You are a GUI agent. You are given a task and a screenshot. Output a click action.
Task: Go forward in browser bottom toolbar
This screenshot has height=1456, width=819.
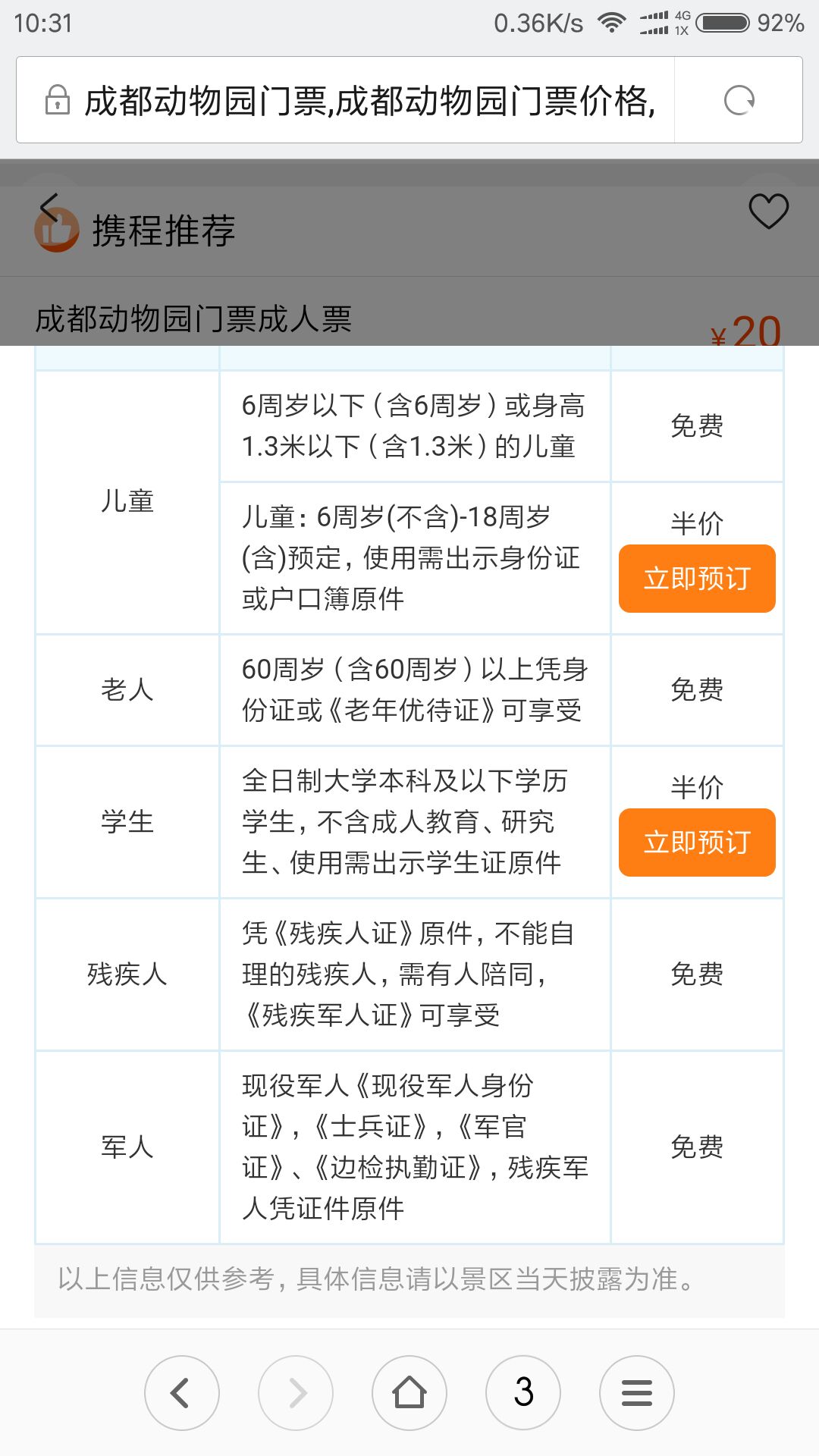tap(296, 1393)
